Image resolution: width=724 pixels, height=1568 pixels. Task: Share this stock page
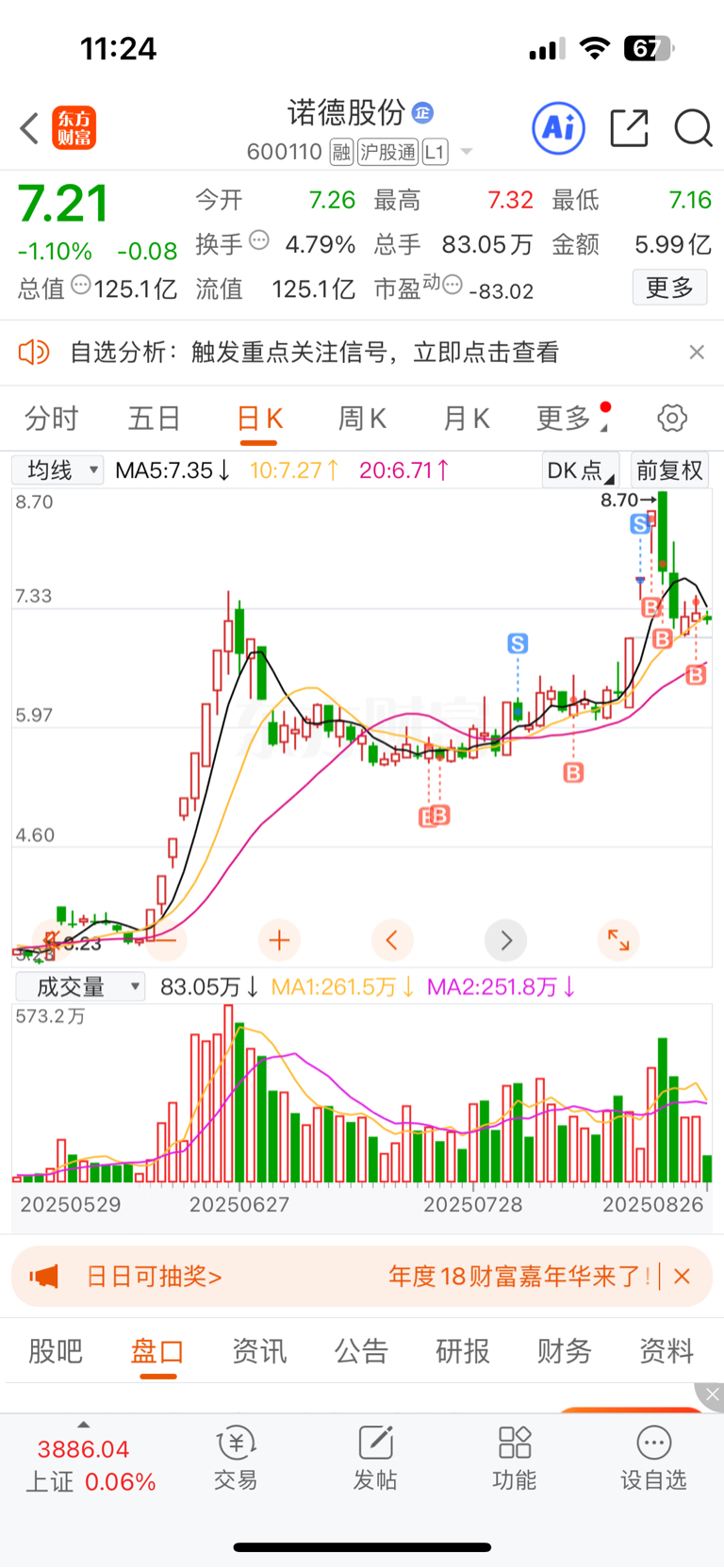click(x=629, y=128)
